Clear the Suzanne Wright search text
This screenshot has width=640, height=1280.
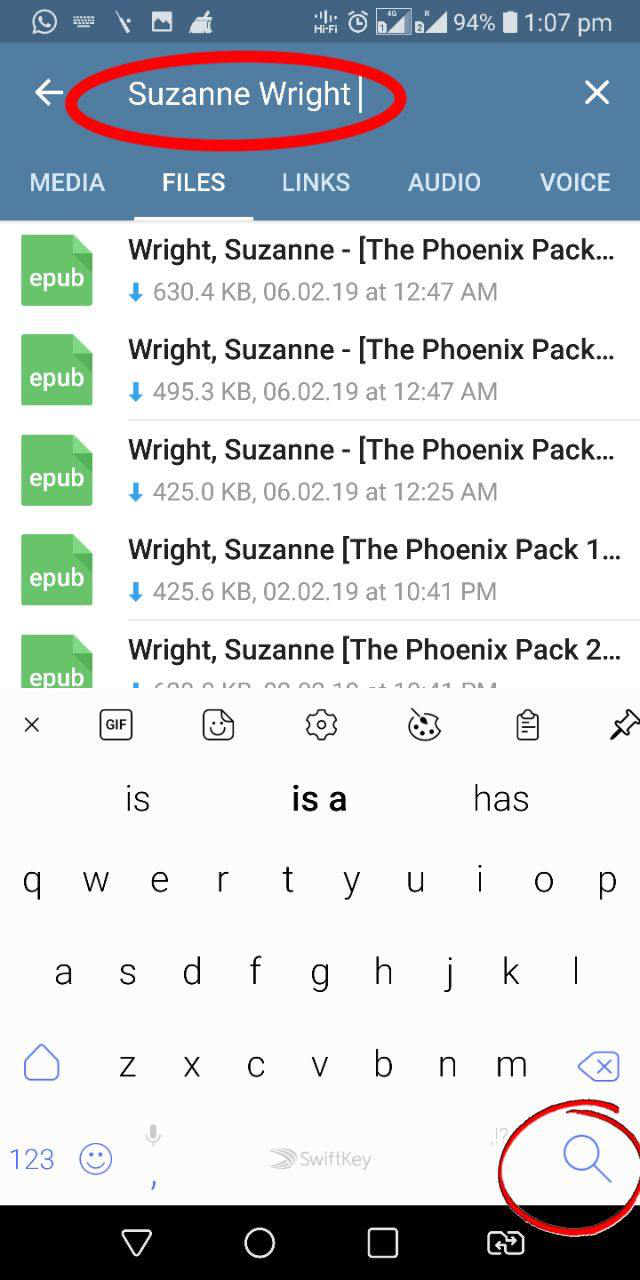(596, 93)
